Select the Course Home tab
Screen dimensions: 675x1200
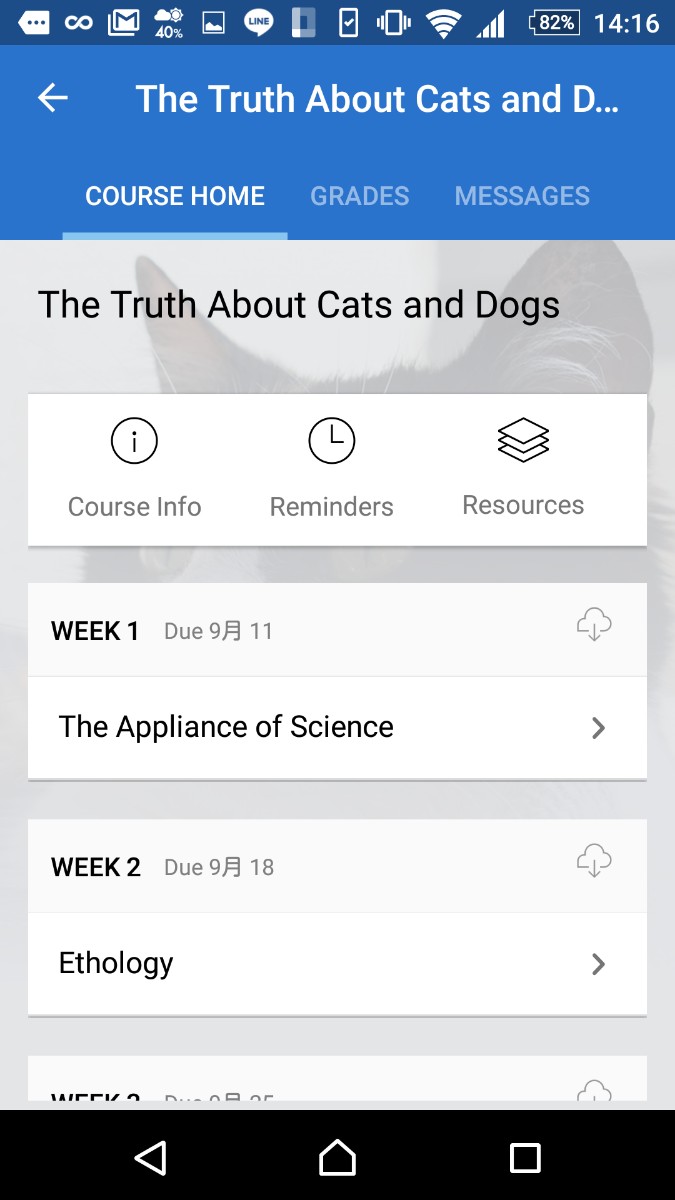click(x=175, y=196)
